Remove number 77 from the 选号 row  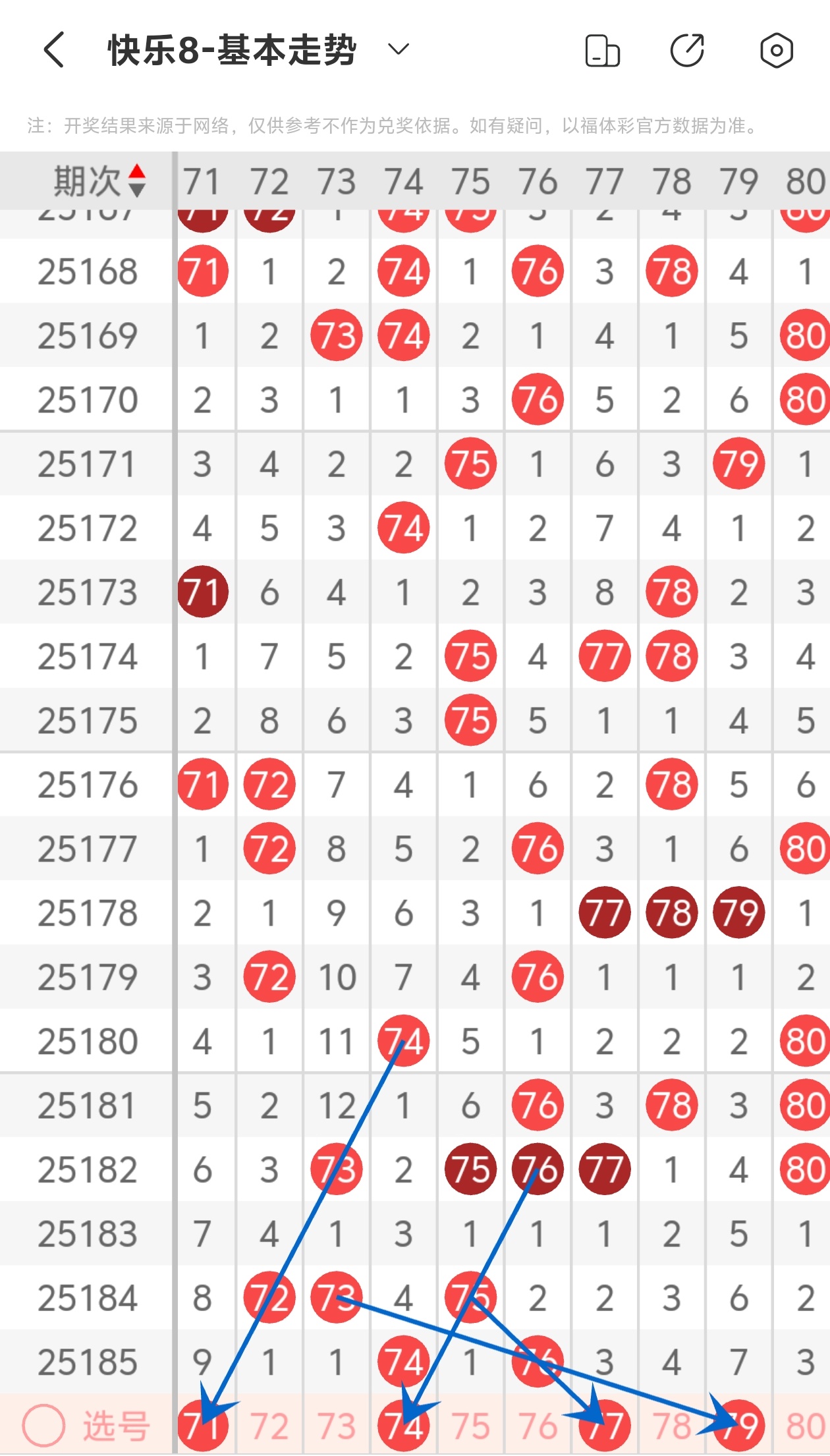605,1426
